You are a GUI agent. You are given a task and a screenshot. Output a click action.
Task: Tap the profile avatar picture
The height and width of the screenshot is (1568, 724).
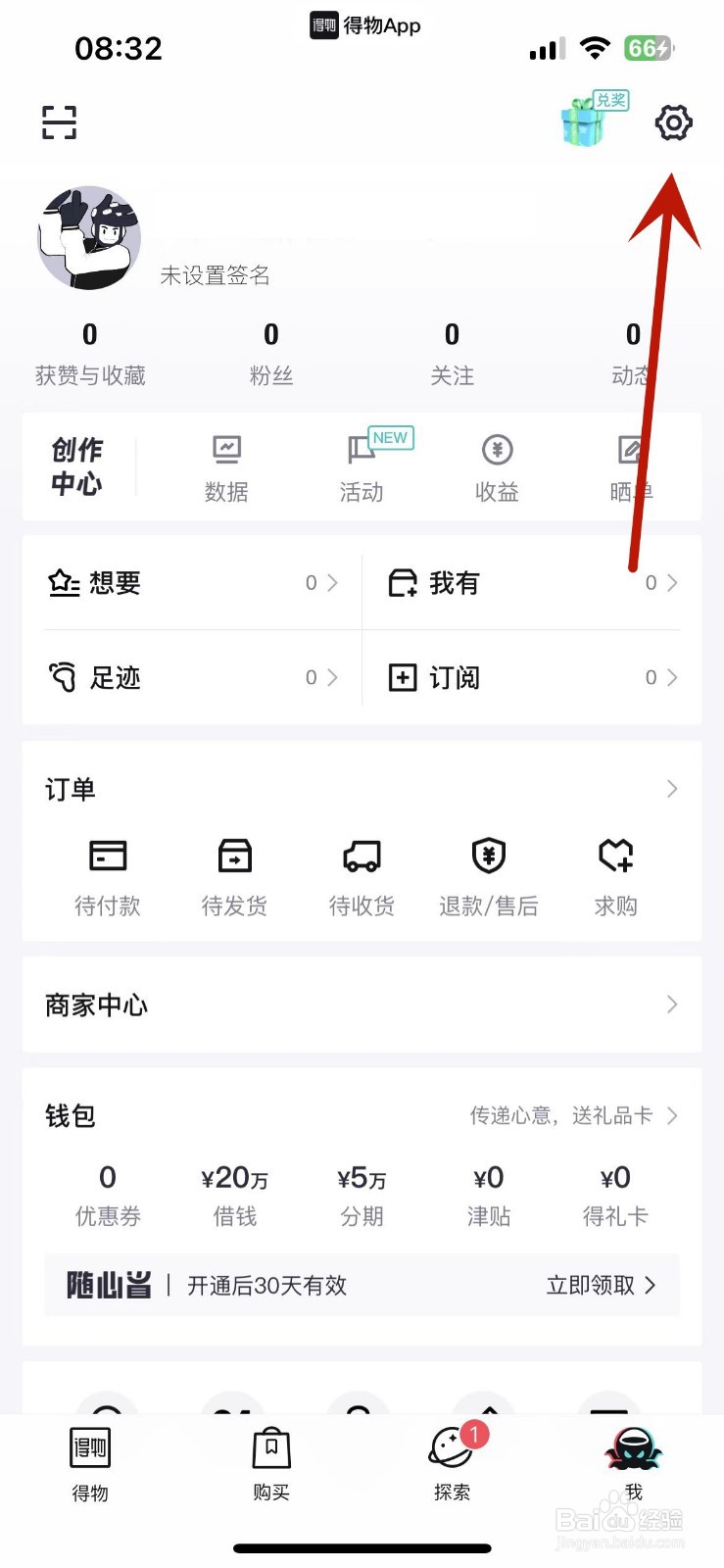pos(89,238)
